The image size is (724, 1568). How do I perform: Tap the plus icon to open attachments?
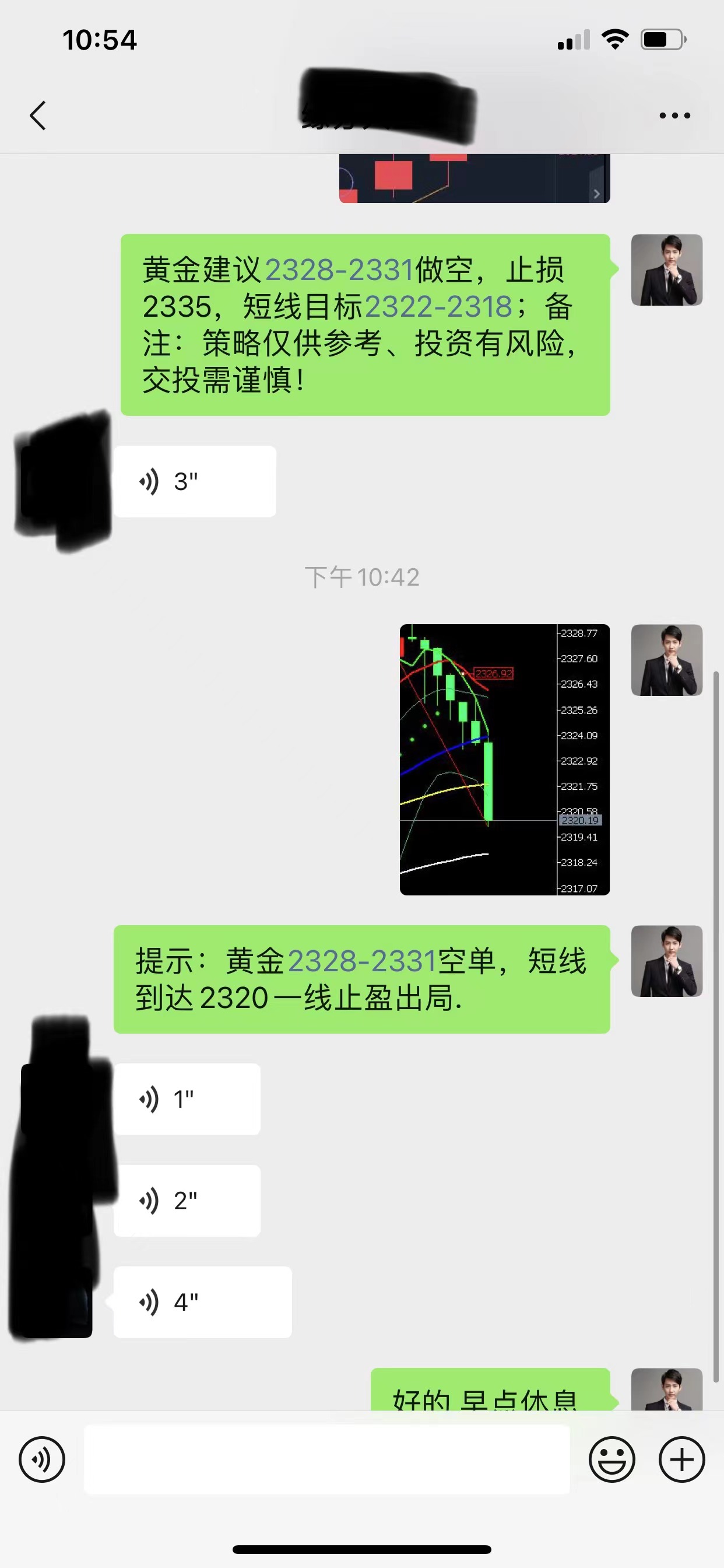(681, 1459)
